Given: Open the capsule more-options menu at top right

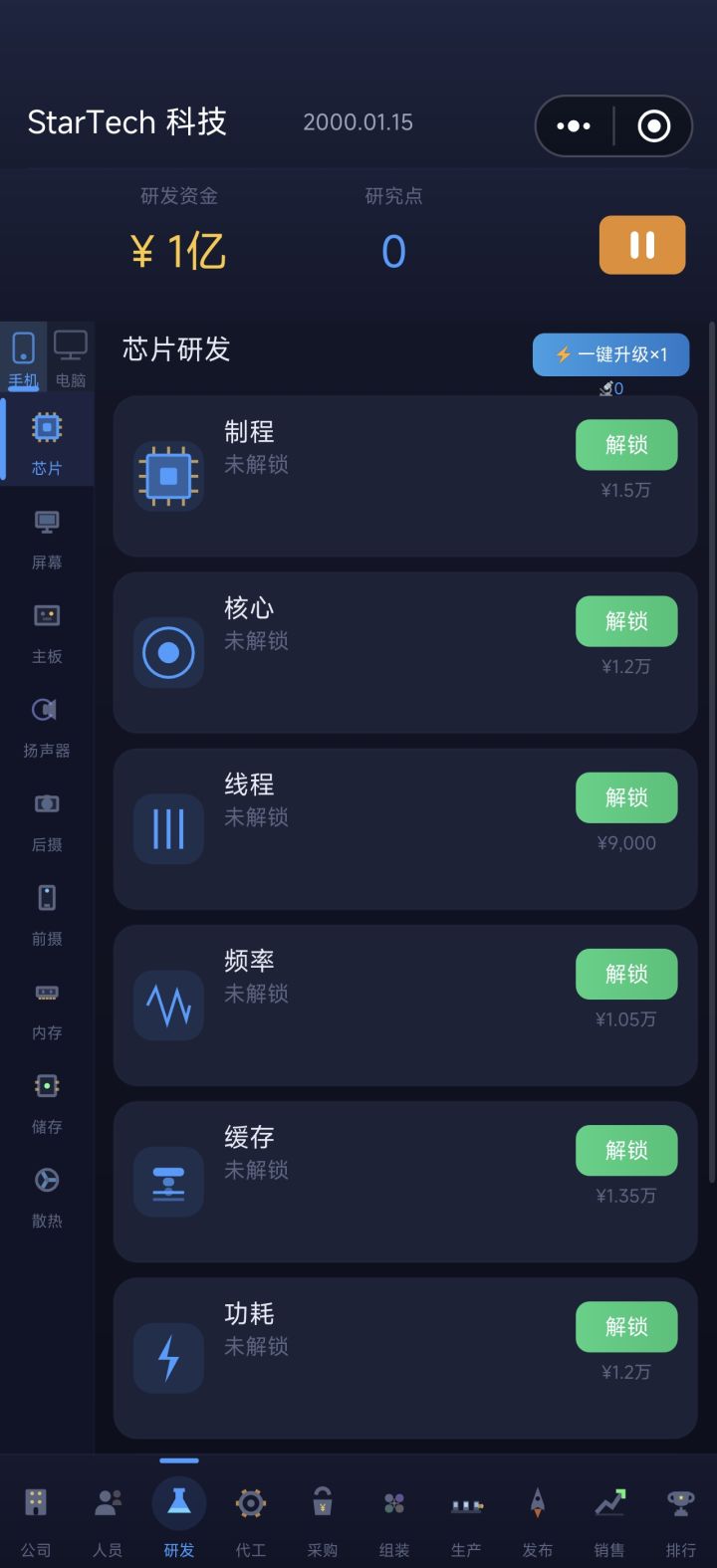Looking at the screenshot, I should click(574, 126).
